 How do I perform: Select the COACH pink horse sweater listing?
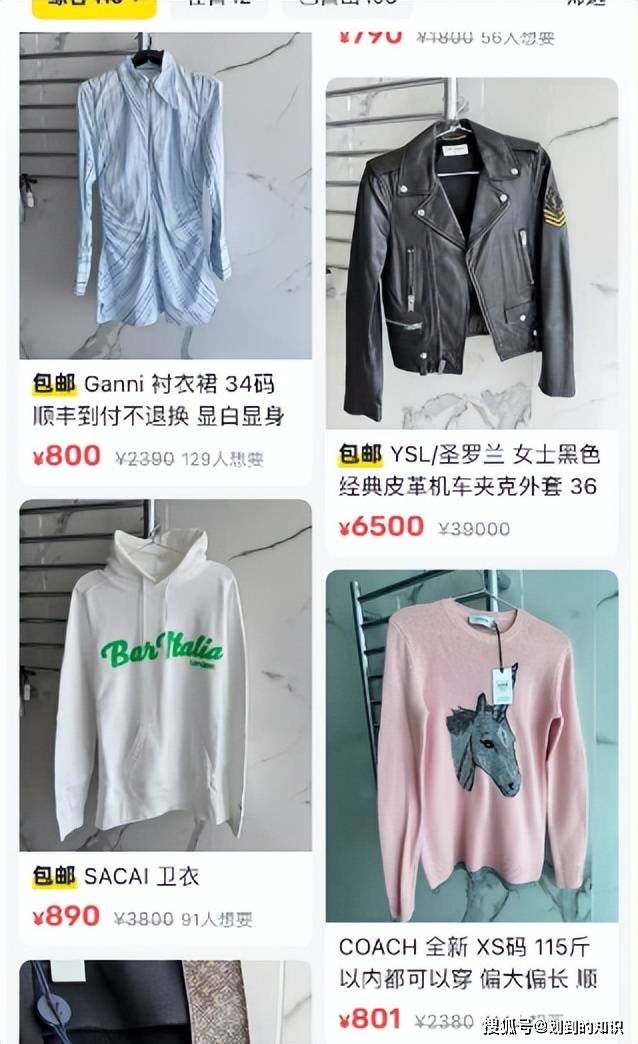click(x=472, y=806)
